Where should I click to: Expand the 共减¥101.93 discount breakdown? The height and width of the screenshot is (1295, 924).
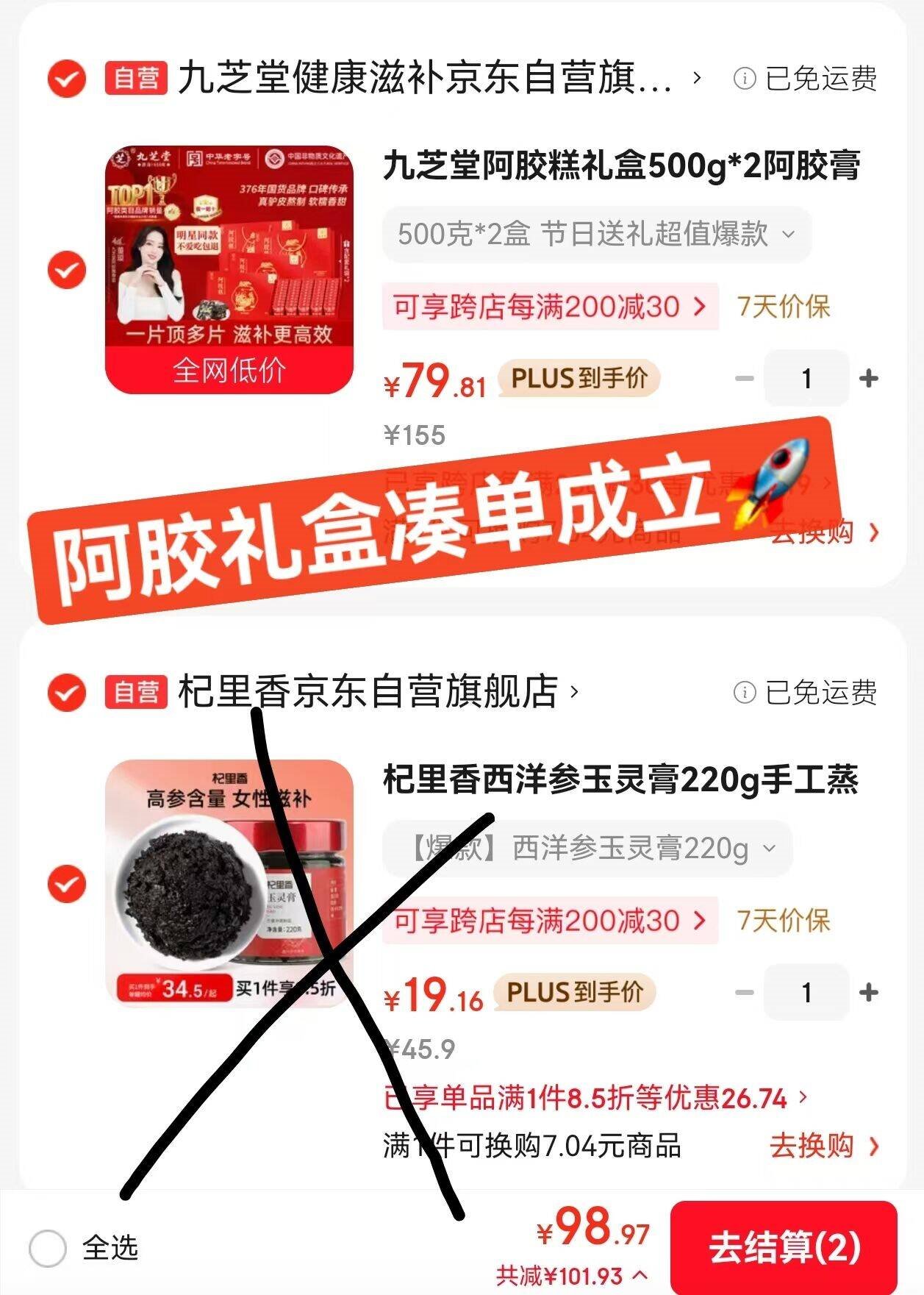(572, 1276)
